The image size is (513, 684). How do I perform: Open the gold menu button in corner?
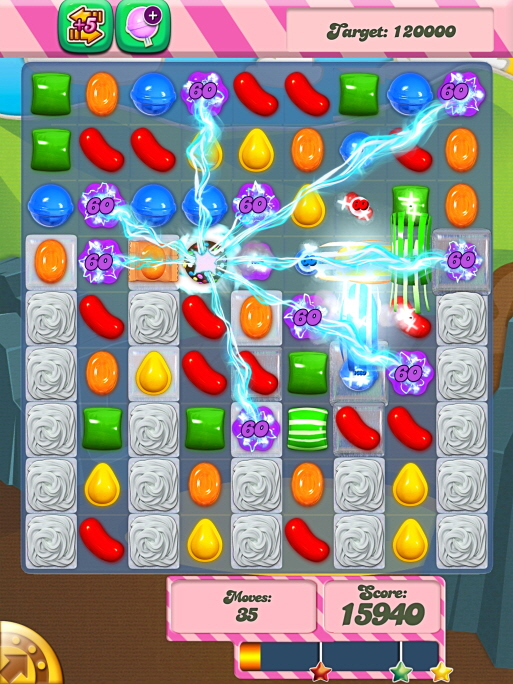(x=28, y=654)
